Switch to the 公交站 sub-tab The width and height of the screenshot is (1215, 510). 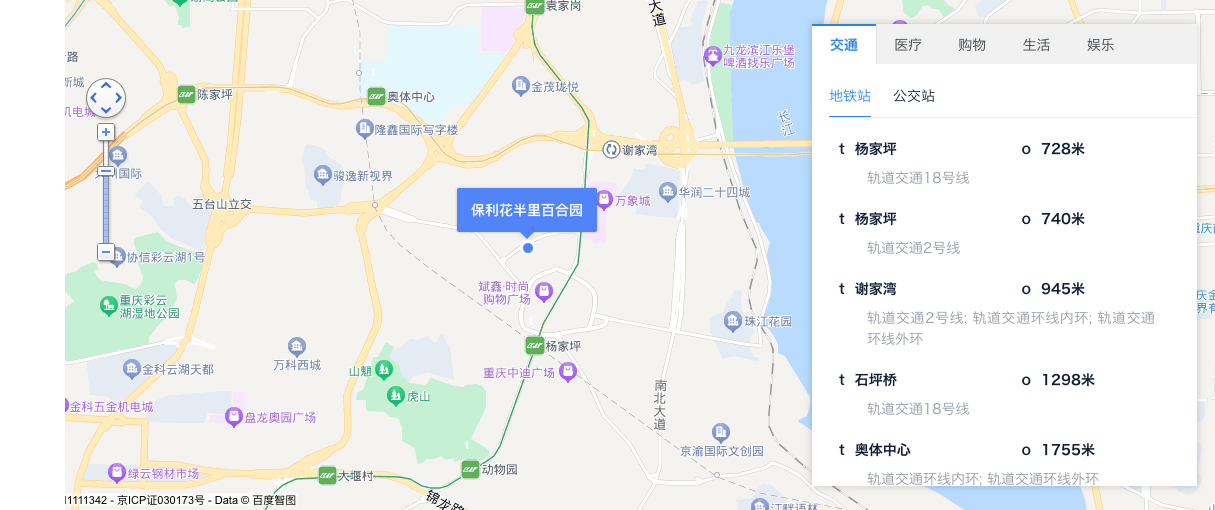click(914, 96)
